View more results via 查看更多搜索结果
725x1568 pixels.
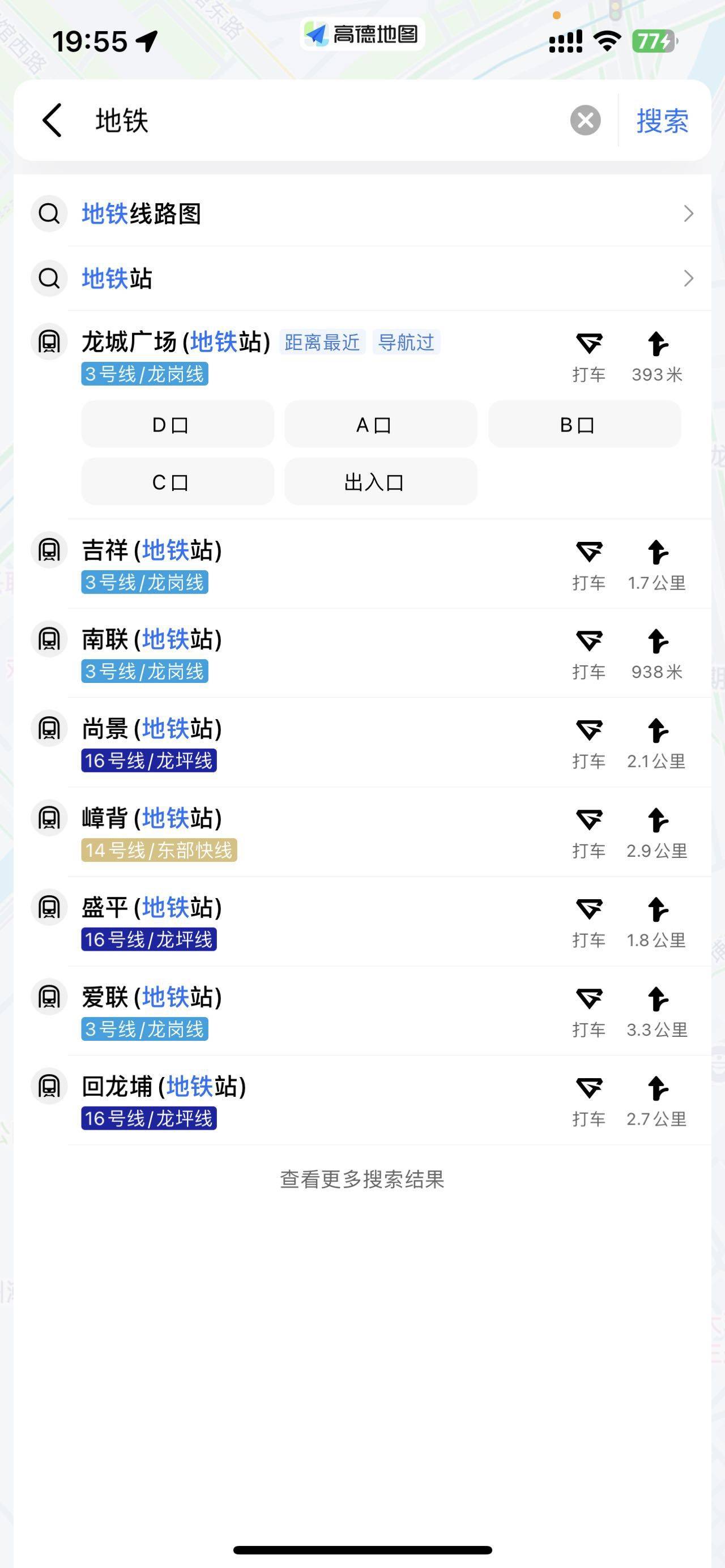(362, 1180)
